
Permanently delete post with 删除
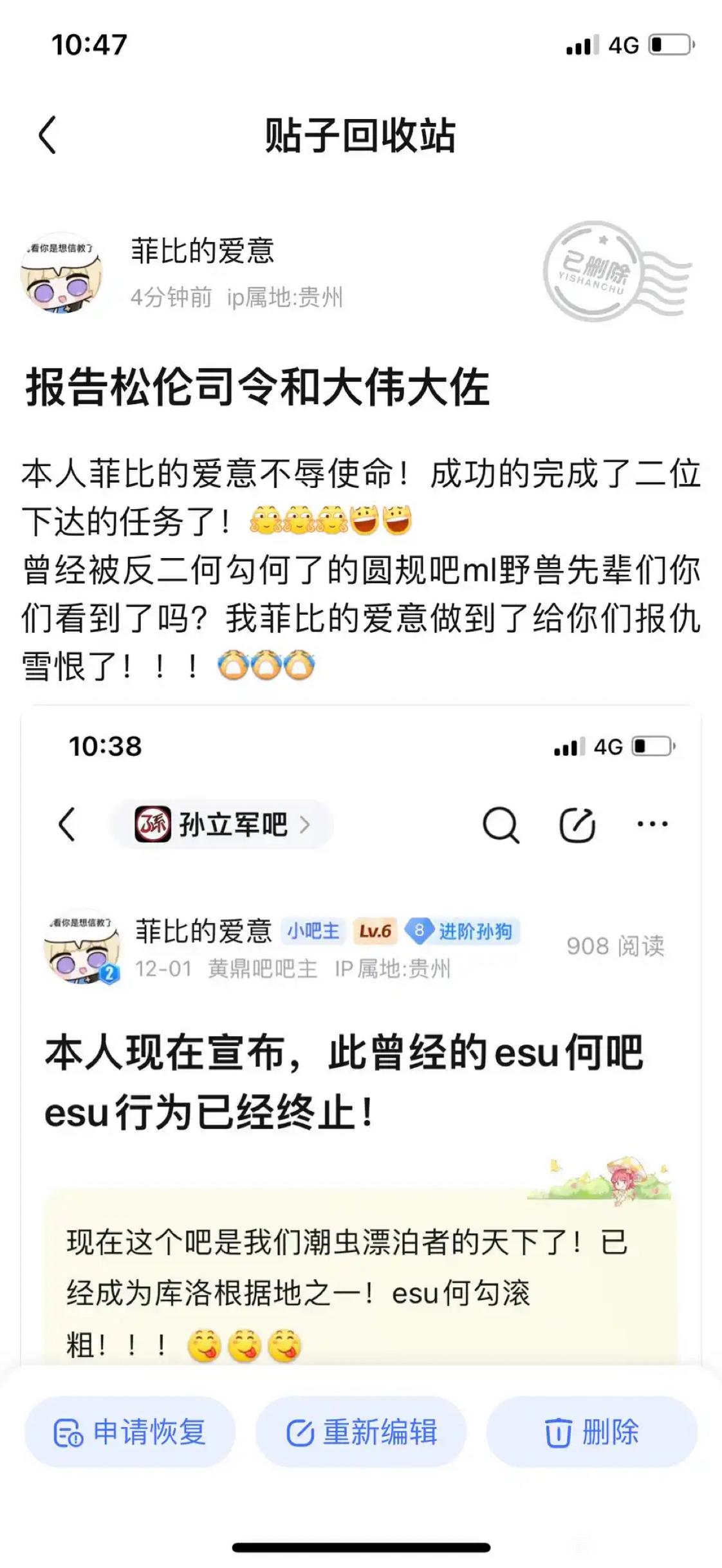(x=591, y=1432)
